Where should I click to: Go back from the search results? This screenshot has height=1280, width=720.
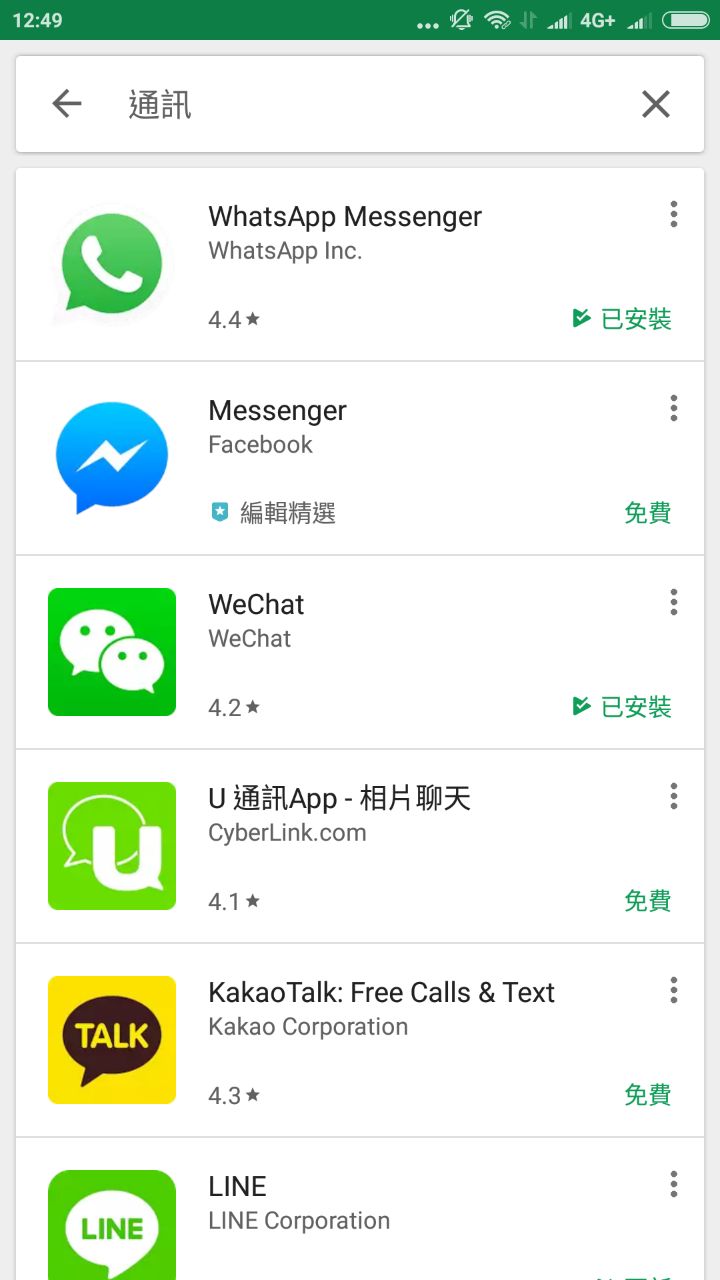pos(66,104)
